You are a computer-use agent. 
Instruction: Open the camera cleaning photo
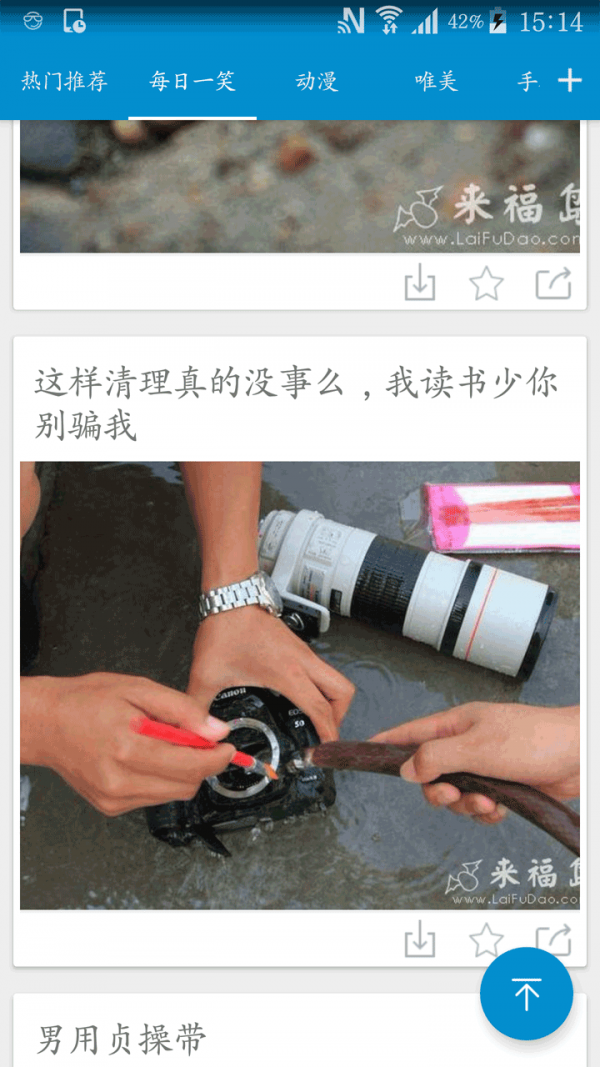click(x=299, y=684)
